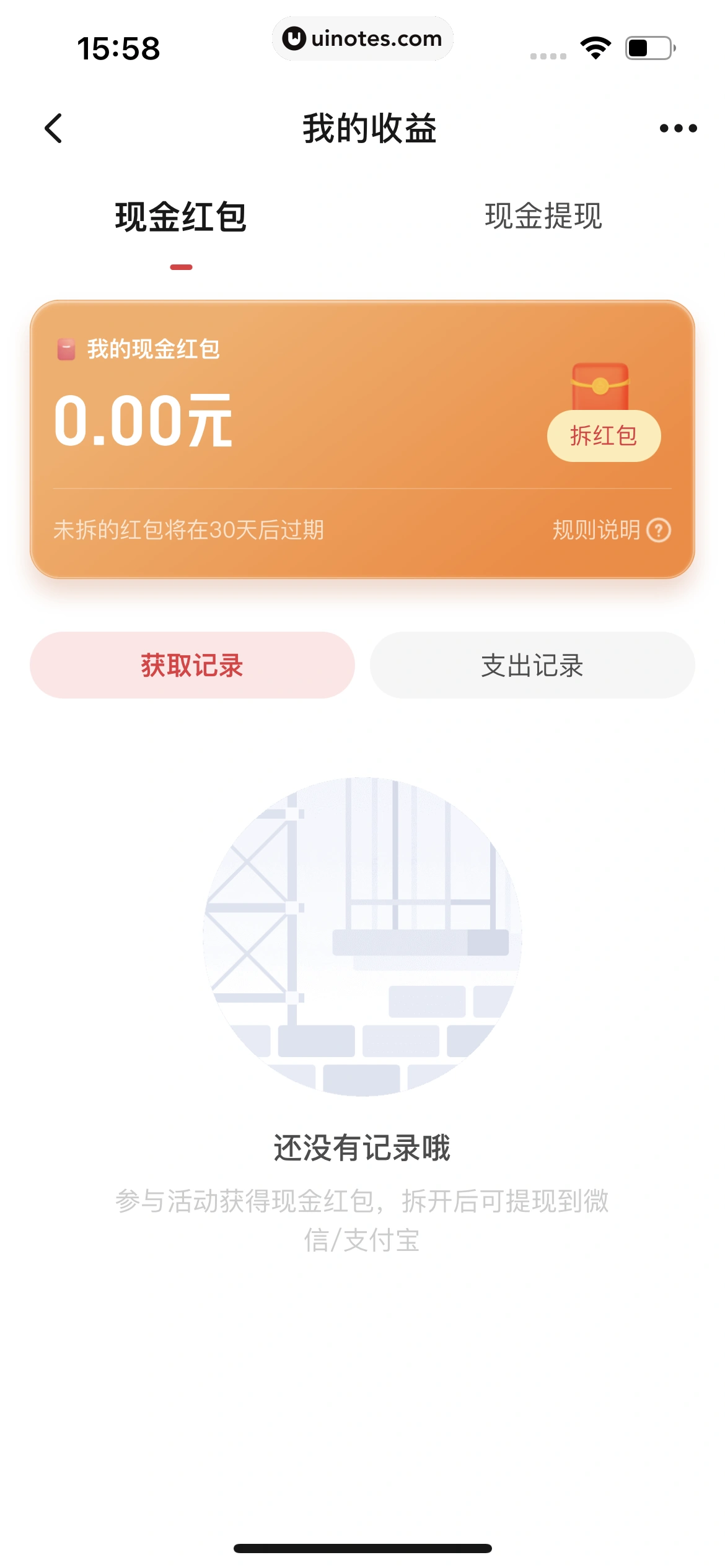
Task: Select the active red tab underline indicator
Action: point(181,268)
